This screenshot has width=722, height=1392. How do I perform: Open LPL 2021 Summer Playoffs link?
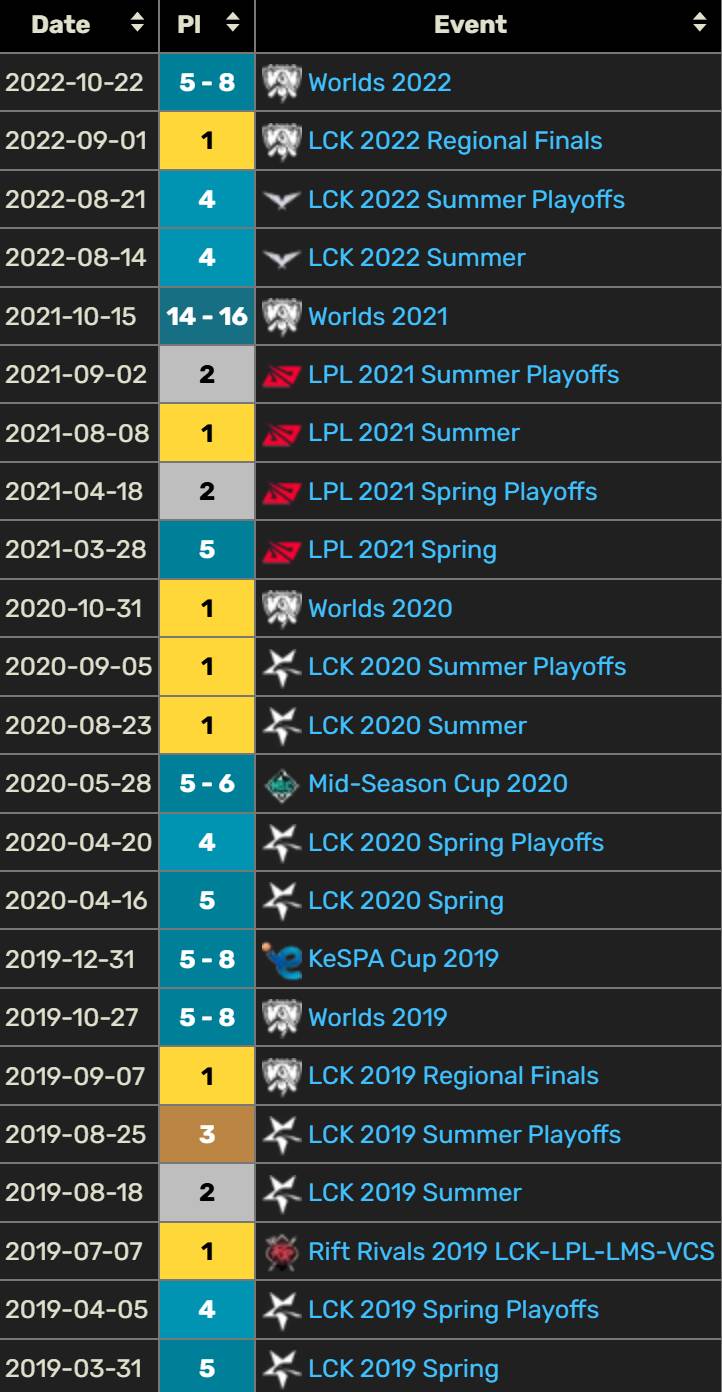(x=463, y=374)
